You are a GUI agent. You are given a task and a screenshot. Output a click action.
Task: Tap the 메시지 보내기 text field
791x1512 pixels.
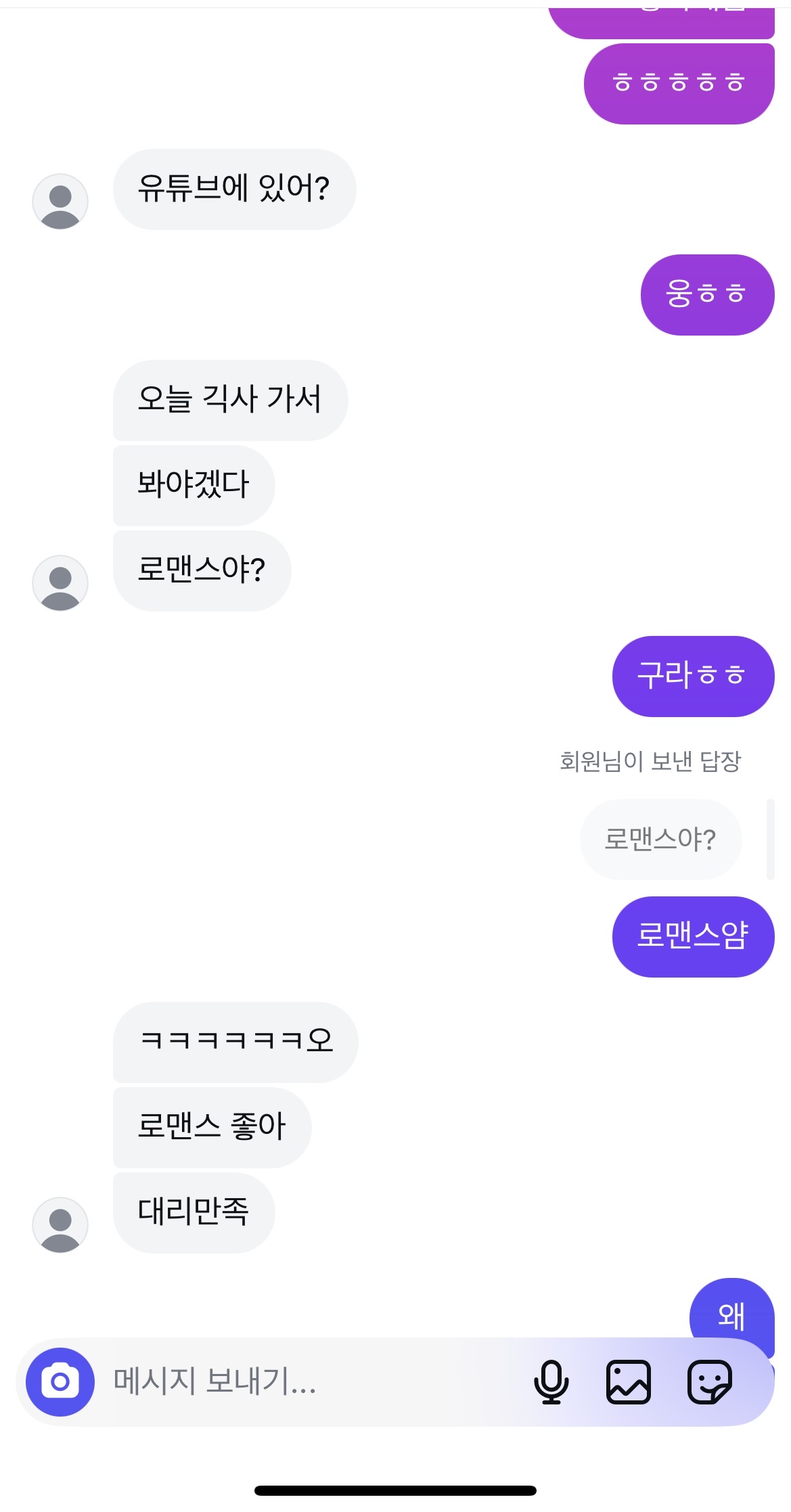tap(304, 1381)
